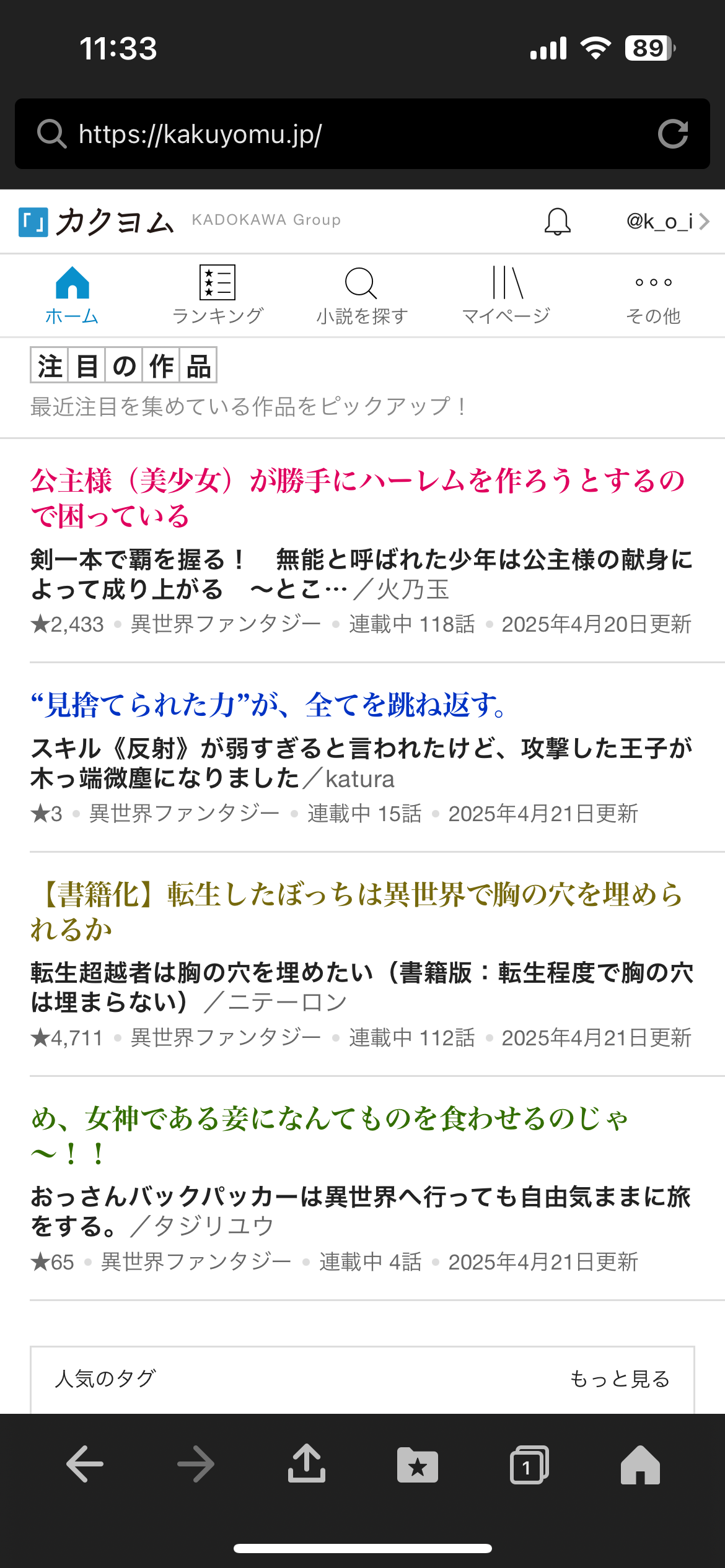Share this page
The height and width of the screenshot is (1568, 725).
point(306,1465)
